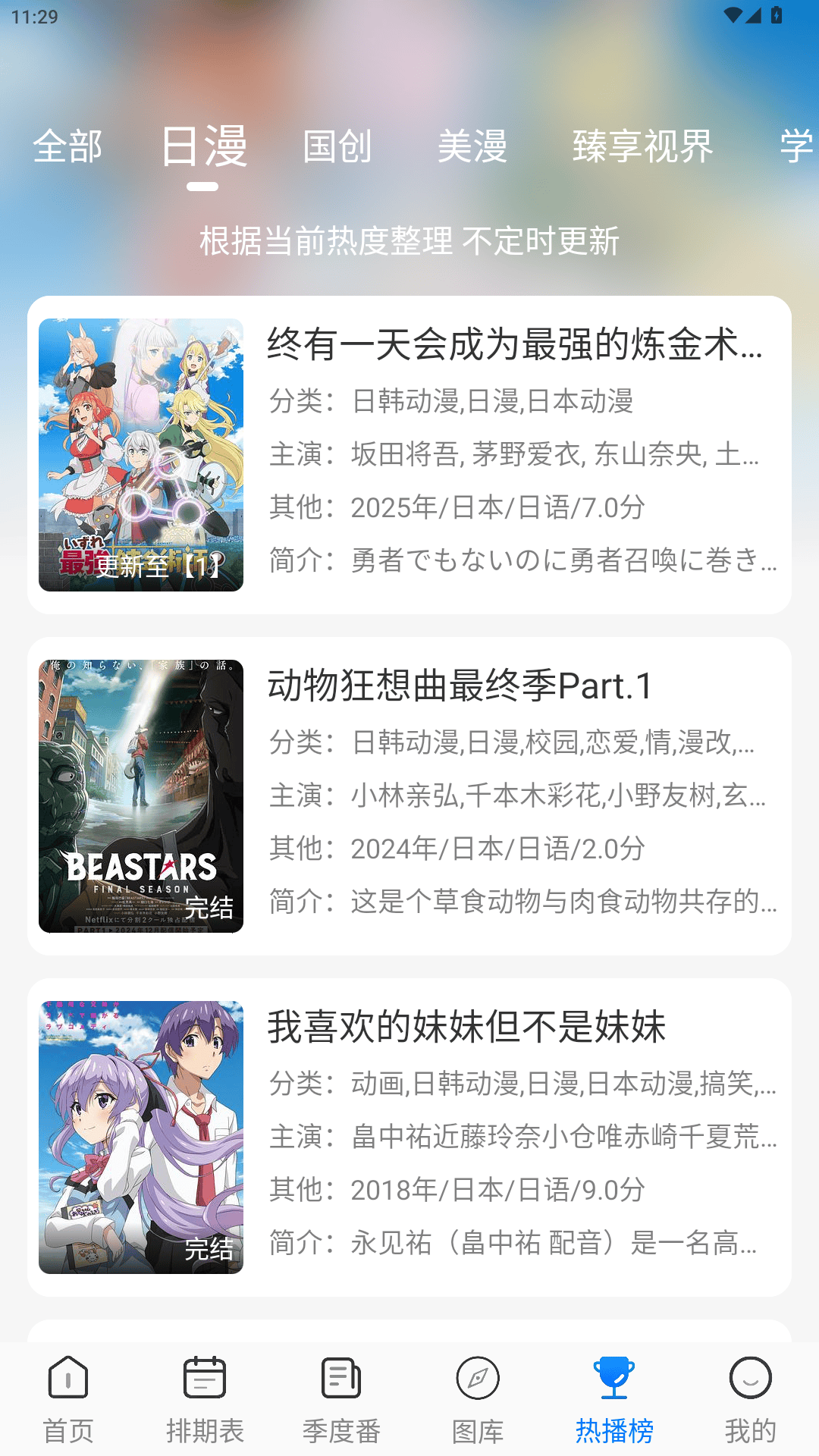Image resolution: width=819 pixels, height=1456 pixels.
Task: Open 终有一天会成为最强的炼金术 anime card
Action: 409,454
